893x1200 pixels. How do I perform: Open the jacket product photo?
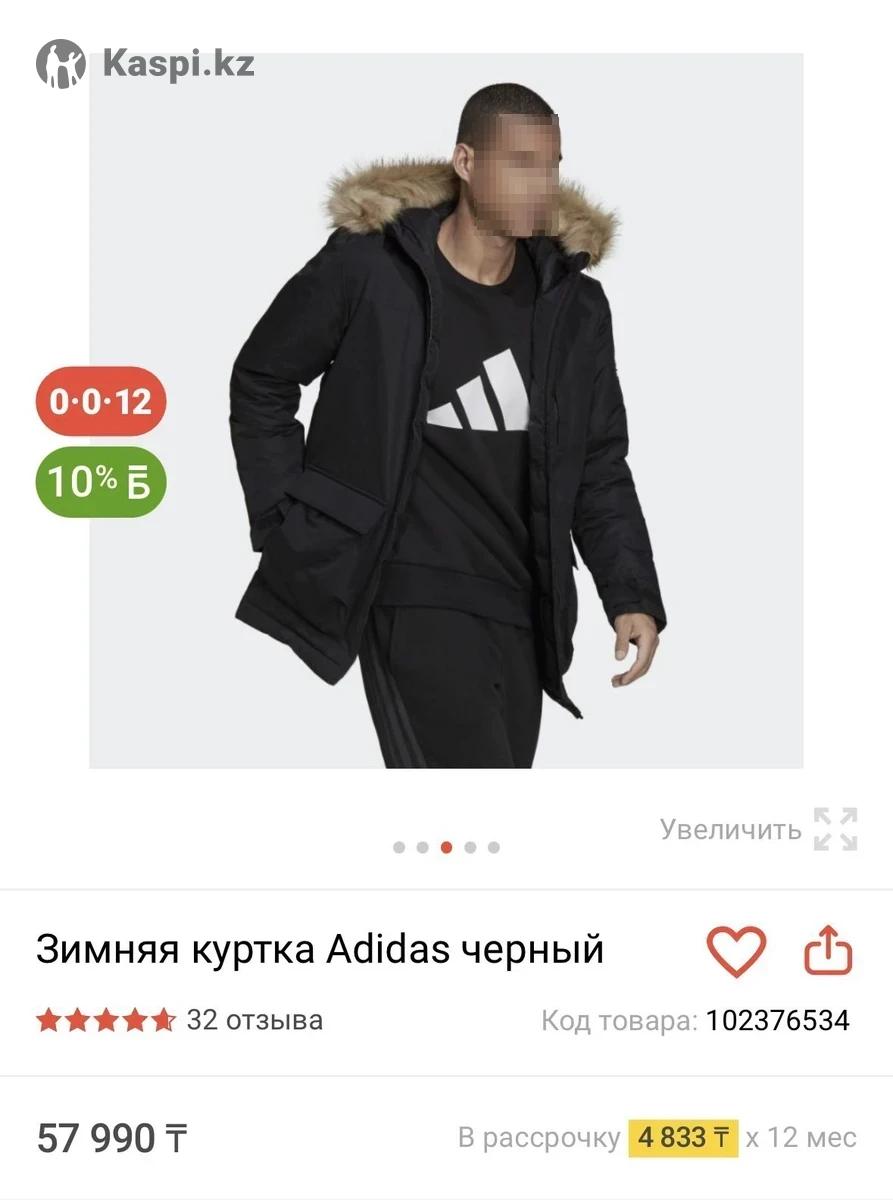click(x=446, y=410)
